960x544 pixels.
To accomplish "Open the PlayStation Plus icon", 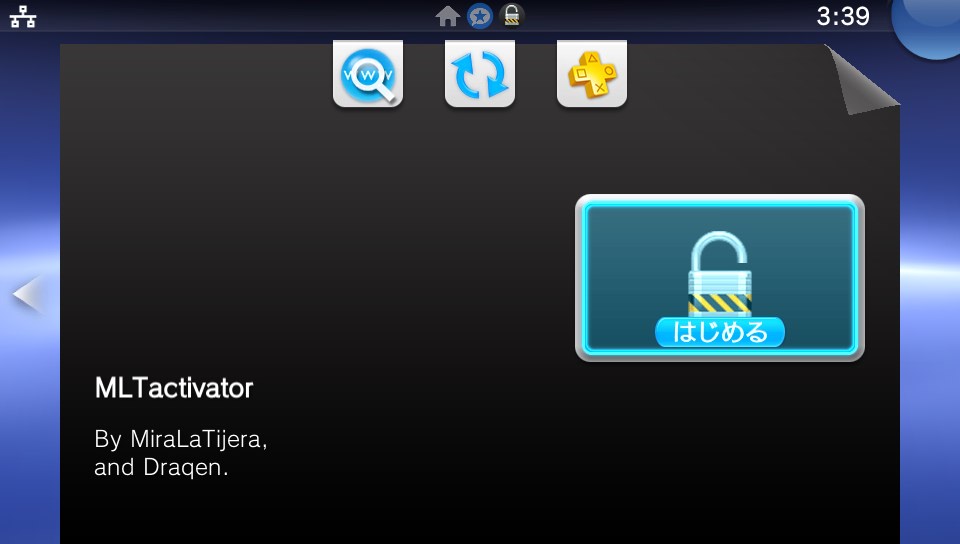I will [x=592, y=74].
